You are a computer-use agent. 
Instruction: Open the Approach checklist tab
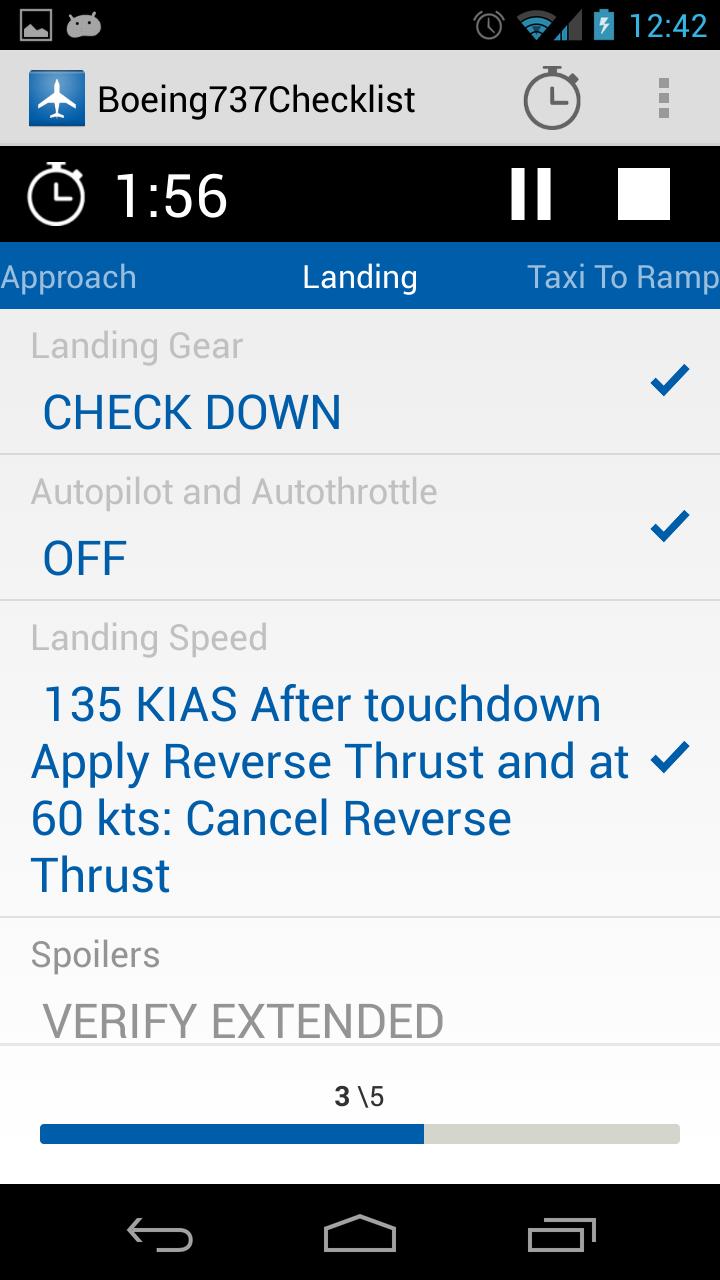(68, 277)
